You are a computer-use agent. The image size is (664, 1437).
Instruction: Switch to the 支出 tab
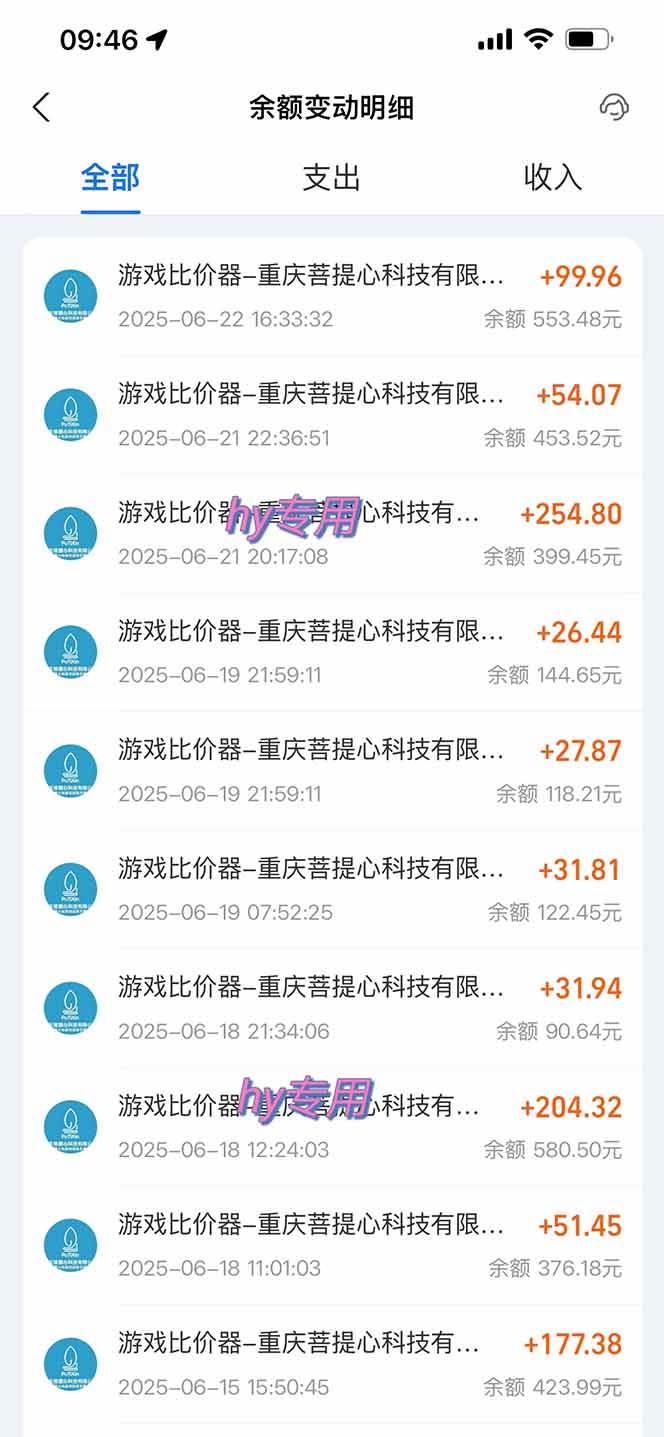[331, 178]
